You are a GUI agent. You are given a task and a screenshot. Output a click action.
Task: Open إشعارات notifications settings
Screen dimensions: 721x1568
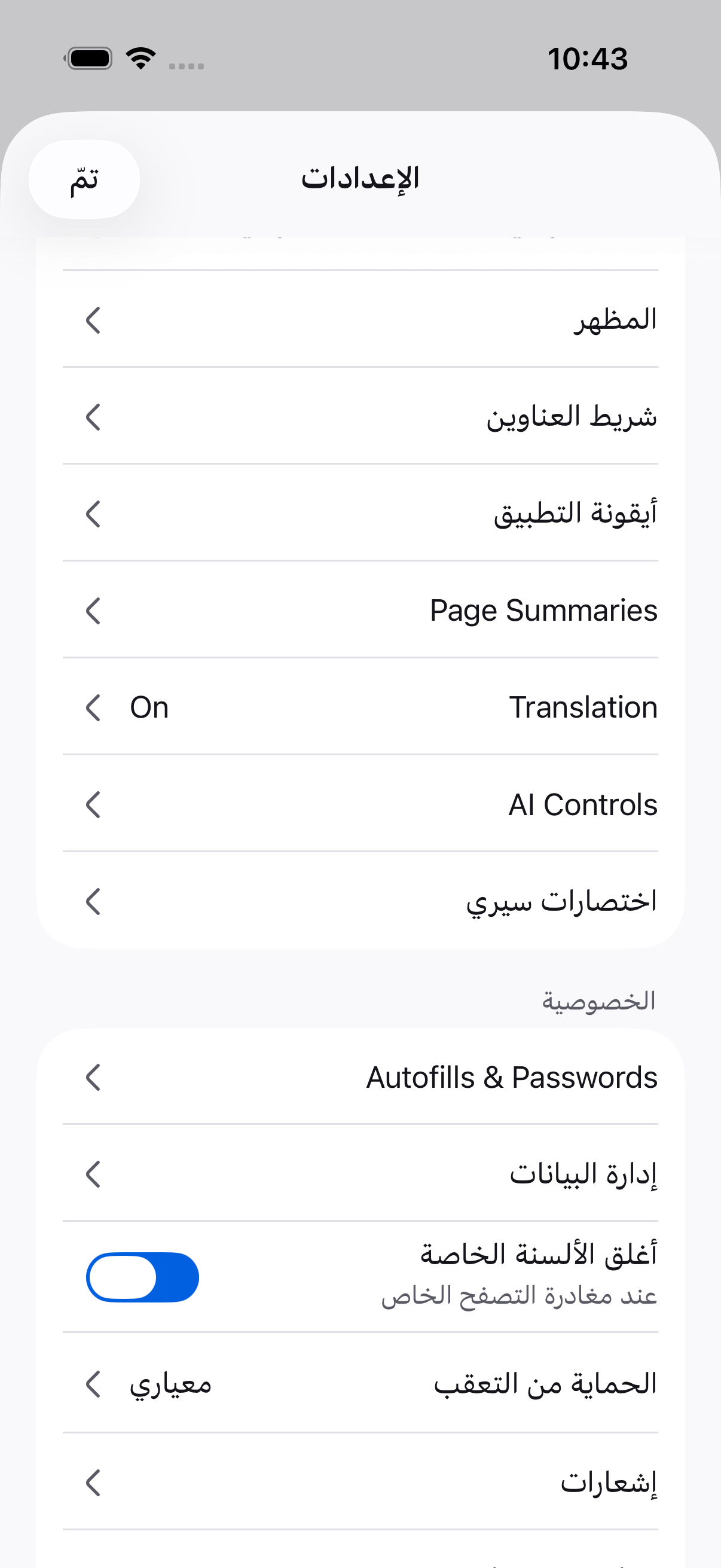tap(360, 1481)
